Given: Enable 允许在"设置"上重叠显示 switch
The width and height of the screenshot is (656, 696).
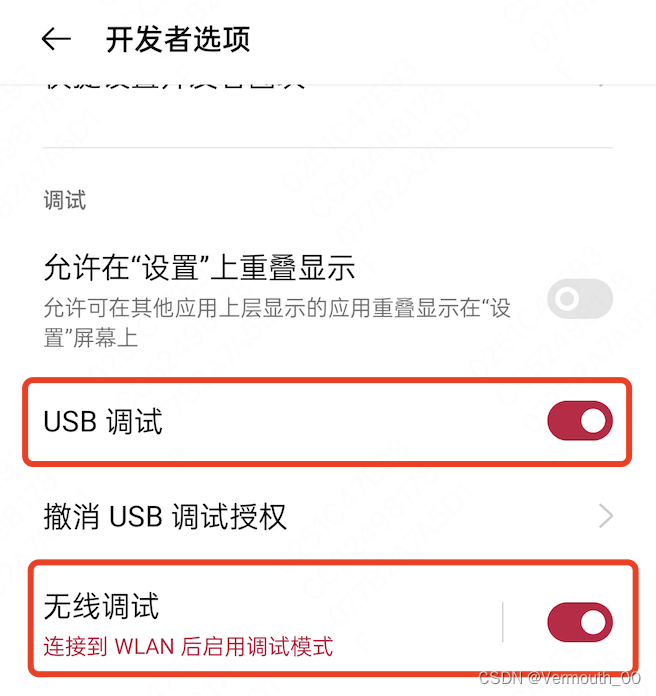Looking at the screenshot, I should coord(580,299).
